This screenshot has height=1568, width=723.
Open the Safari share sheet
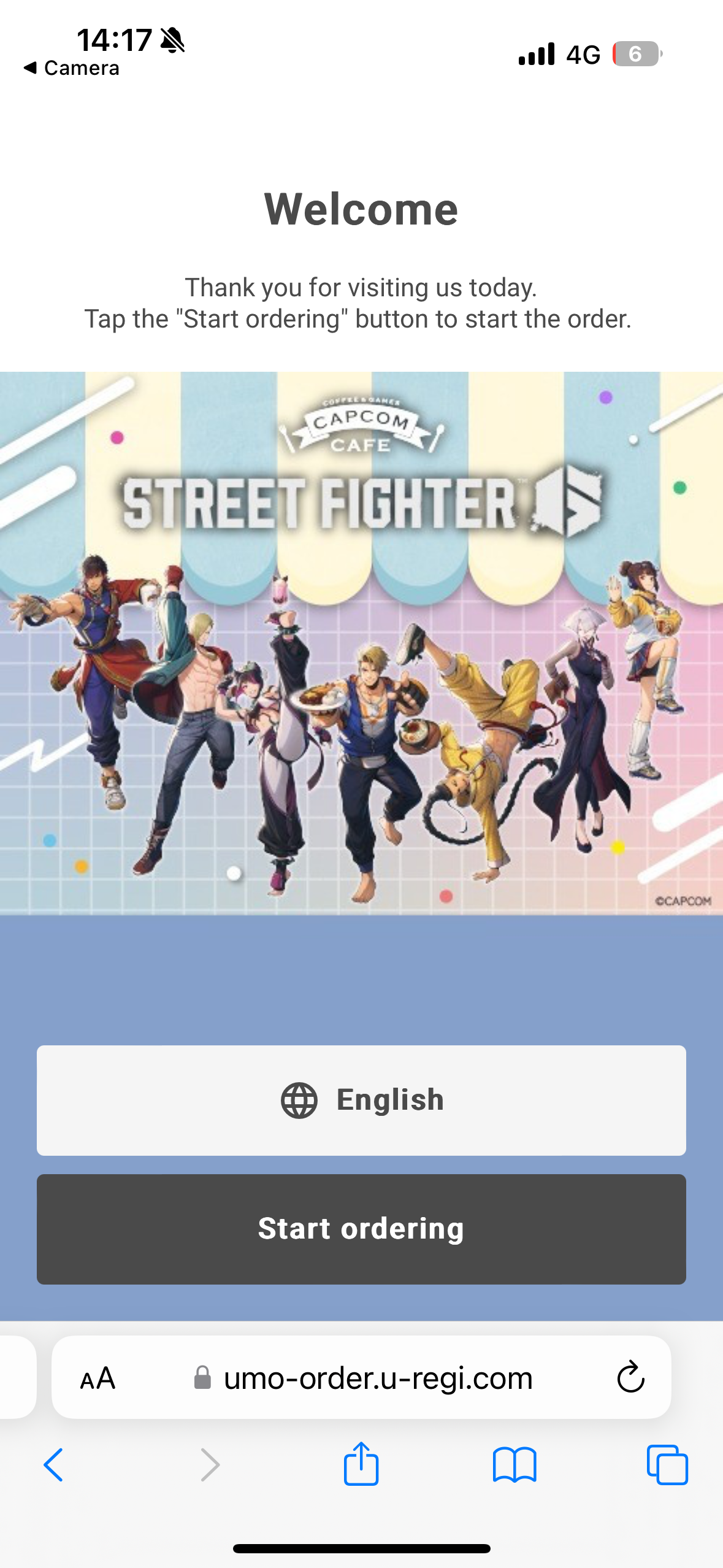pyautogui.click(x=361, y=1464)
